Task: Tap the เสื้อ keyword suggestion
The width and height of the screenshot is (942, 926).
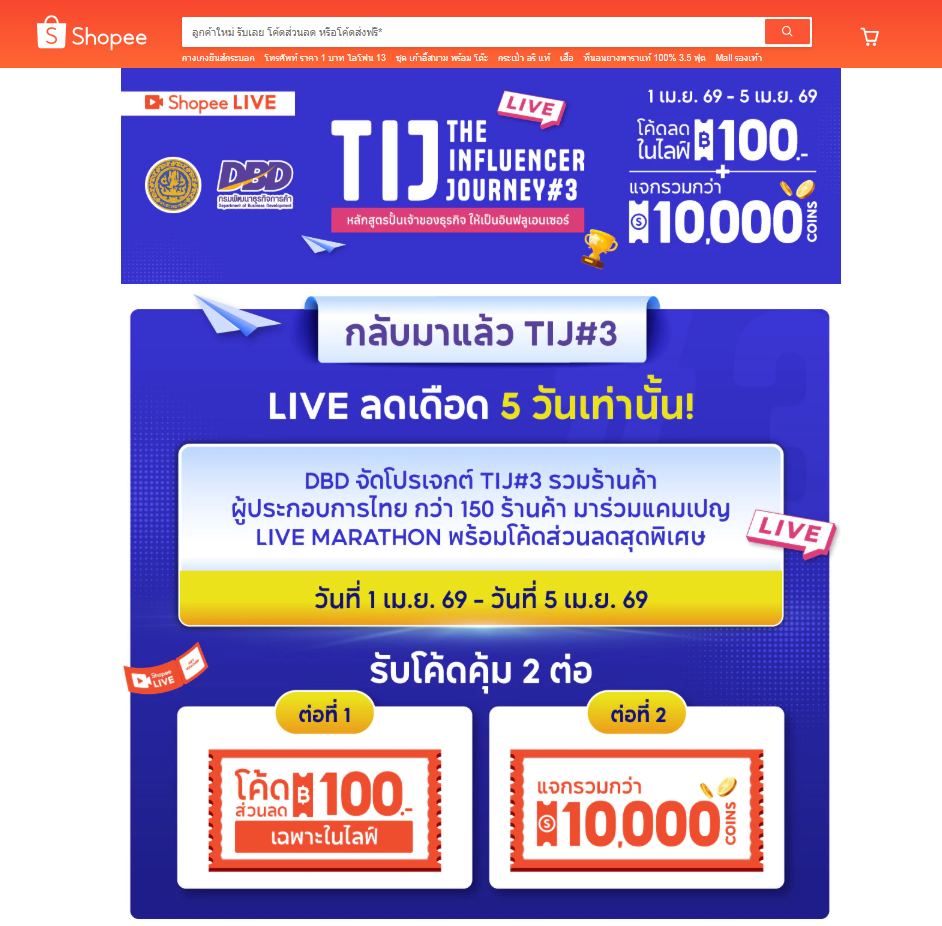Action: [x=567, y=58]
